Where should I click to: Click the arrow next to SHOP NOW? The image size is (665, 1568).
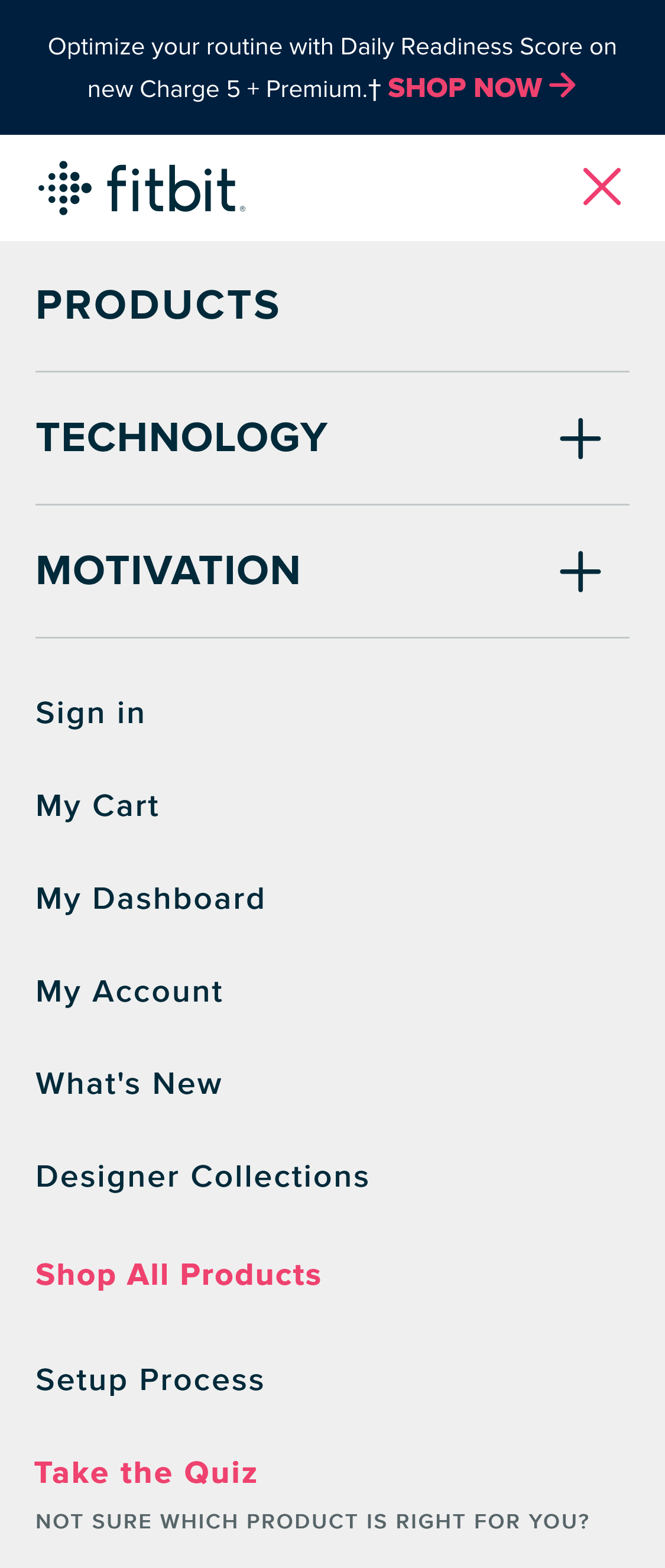[x=562, y=86]
